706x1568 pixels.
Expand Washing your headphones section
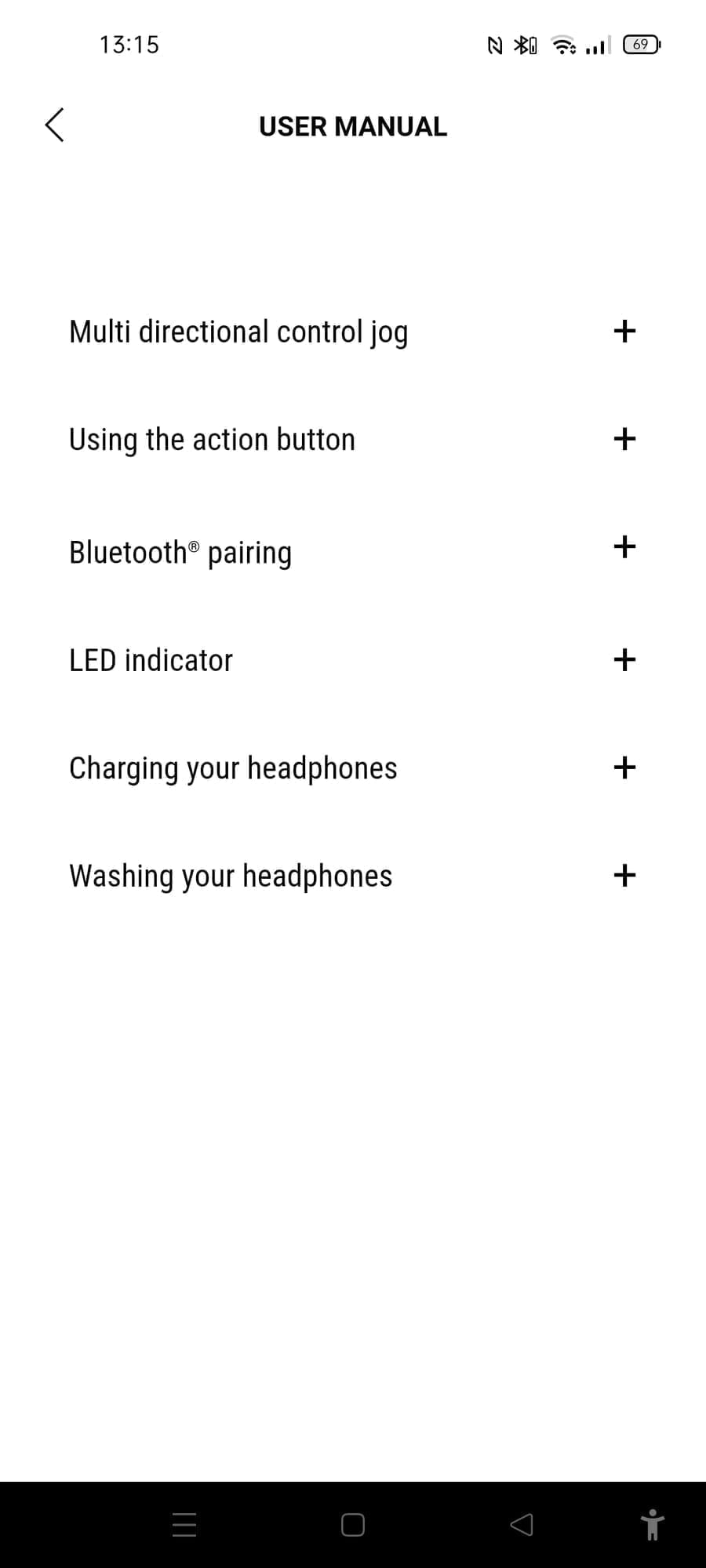(624, 875)
